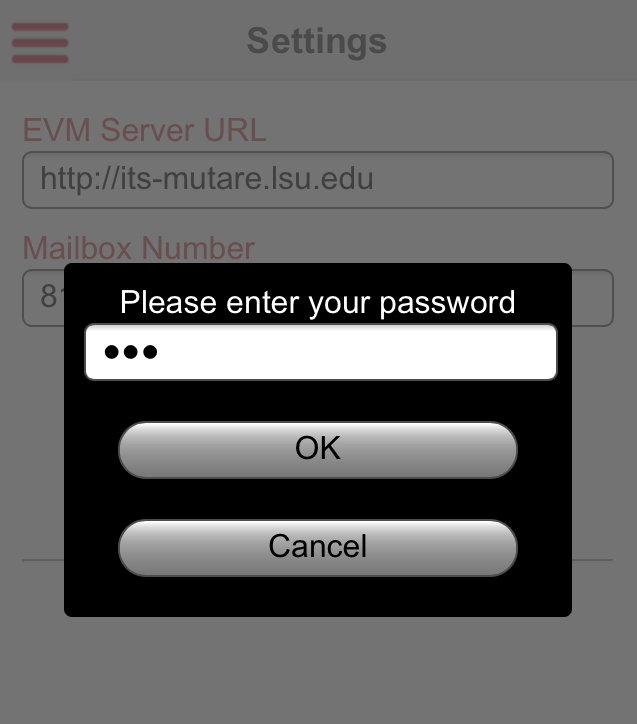Viewport: 637px width, 724px height.
Task: Cancel the password prompt
Action: (318, 547)
